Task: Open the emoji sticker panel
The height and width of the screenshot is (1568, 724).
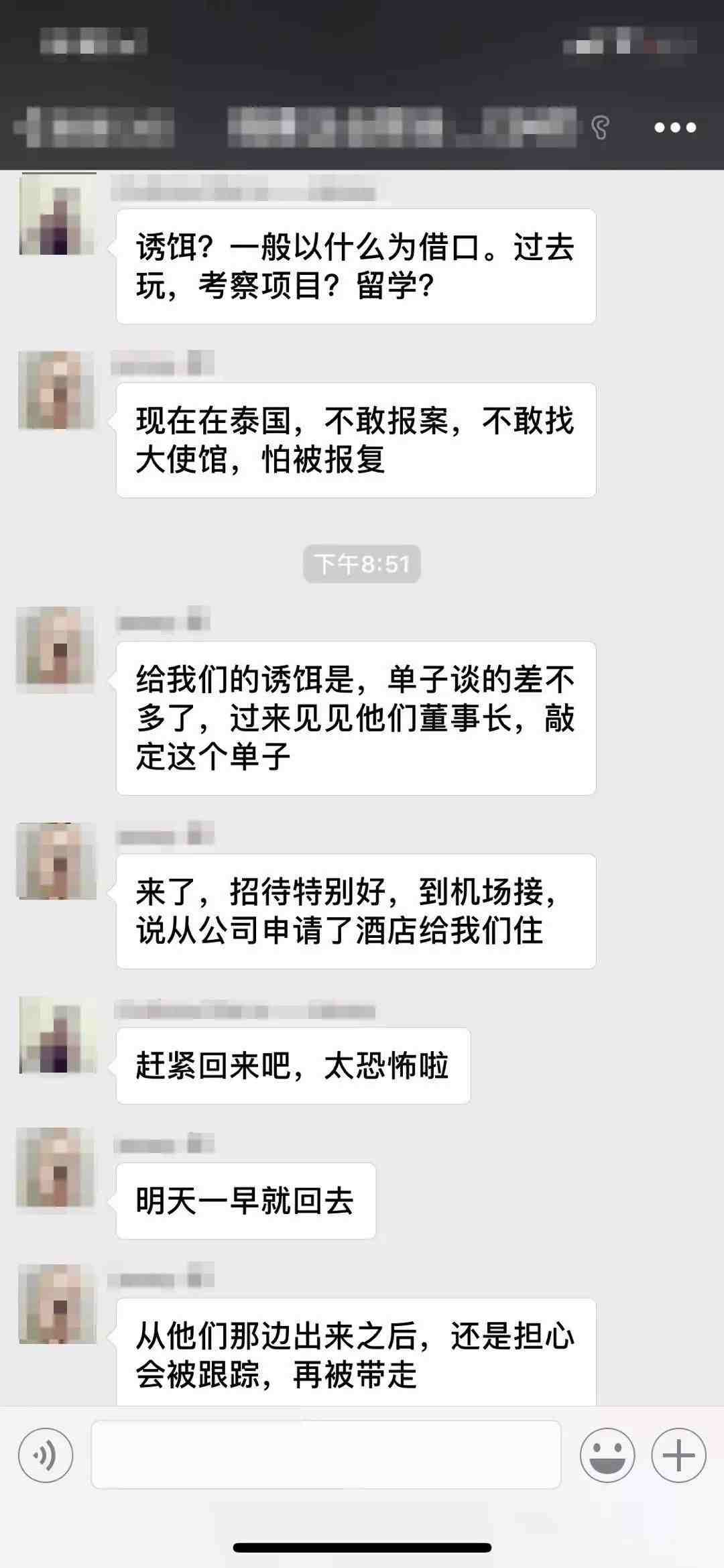Action: (607, 1455)
